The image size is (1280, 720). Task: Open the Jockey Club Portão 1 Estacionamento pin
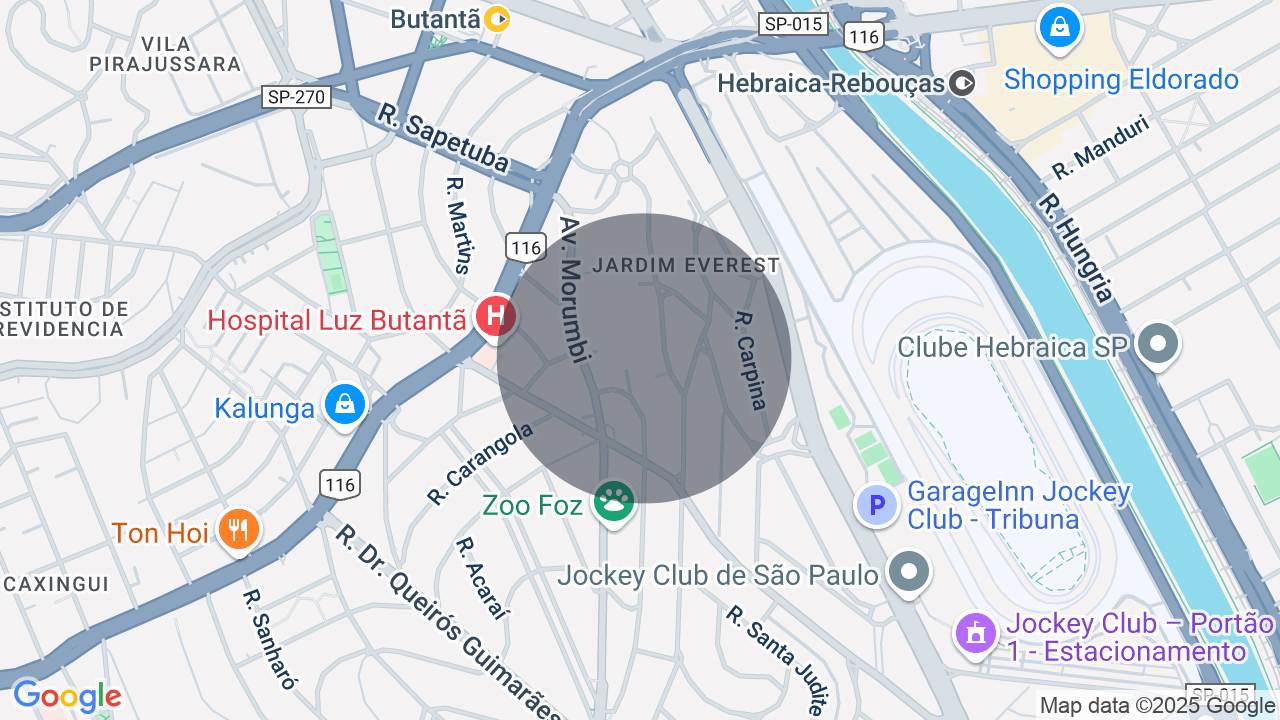(x=976, y=631)
